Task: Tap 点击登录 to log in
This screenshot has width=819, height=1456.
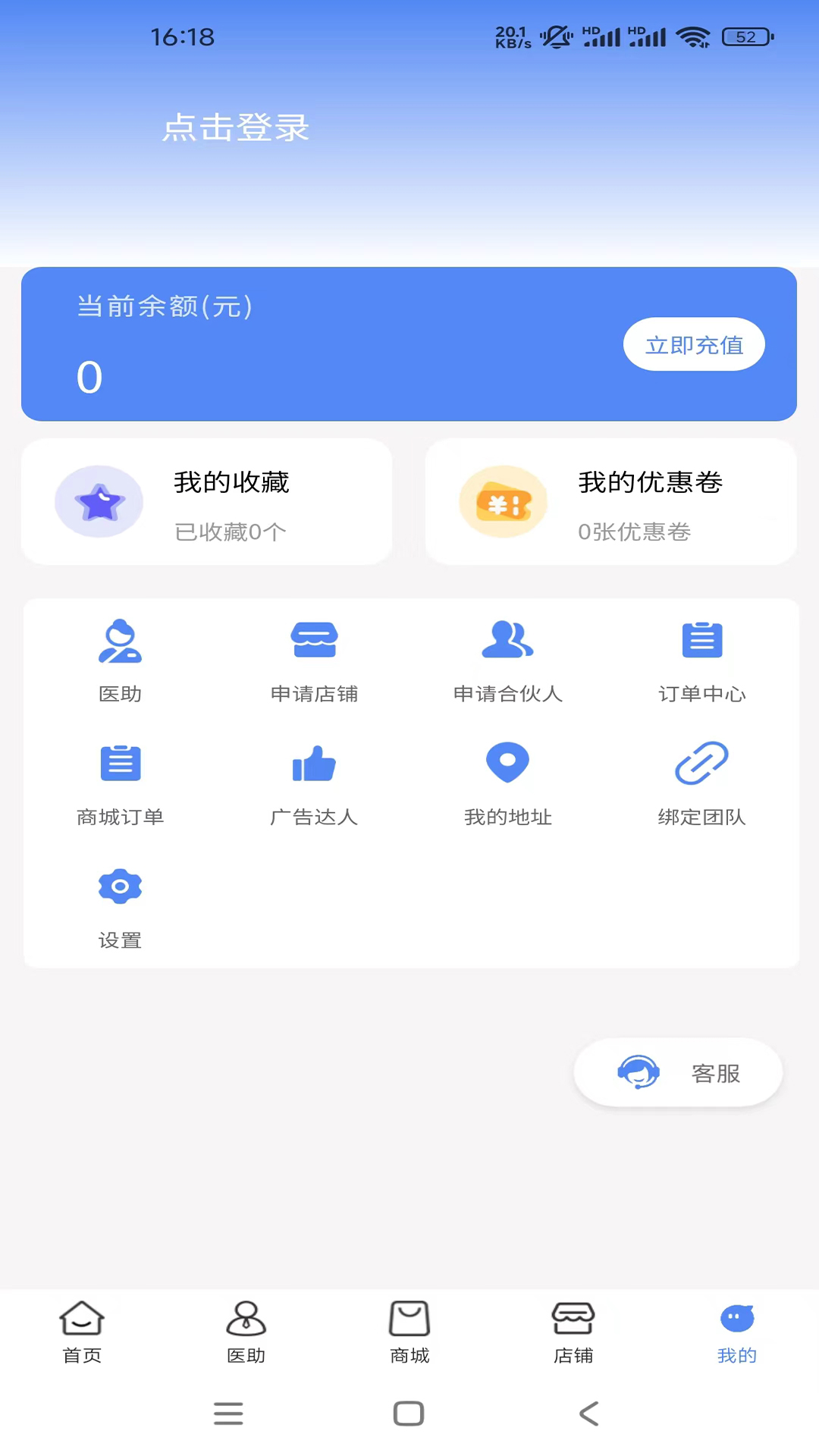Action: click(x=236, y=127)
